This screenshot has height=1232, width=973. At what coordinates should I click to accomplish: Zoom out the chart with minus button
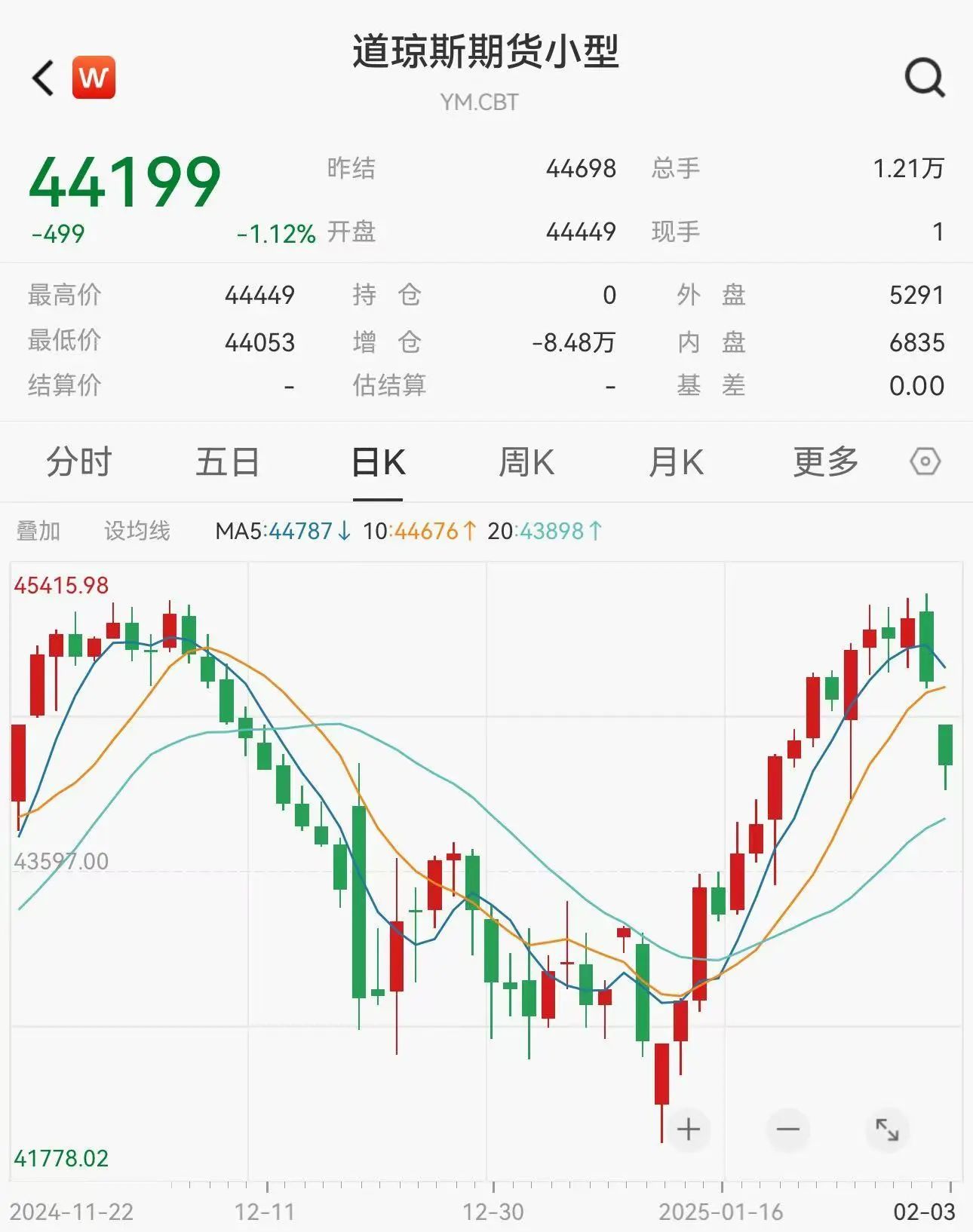pos(787,1129)
